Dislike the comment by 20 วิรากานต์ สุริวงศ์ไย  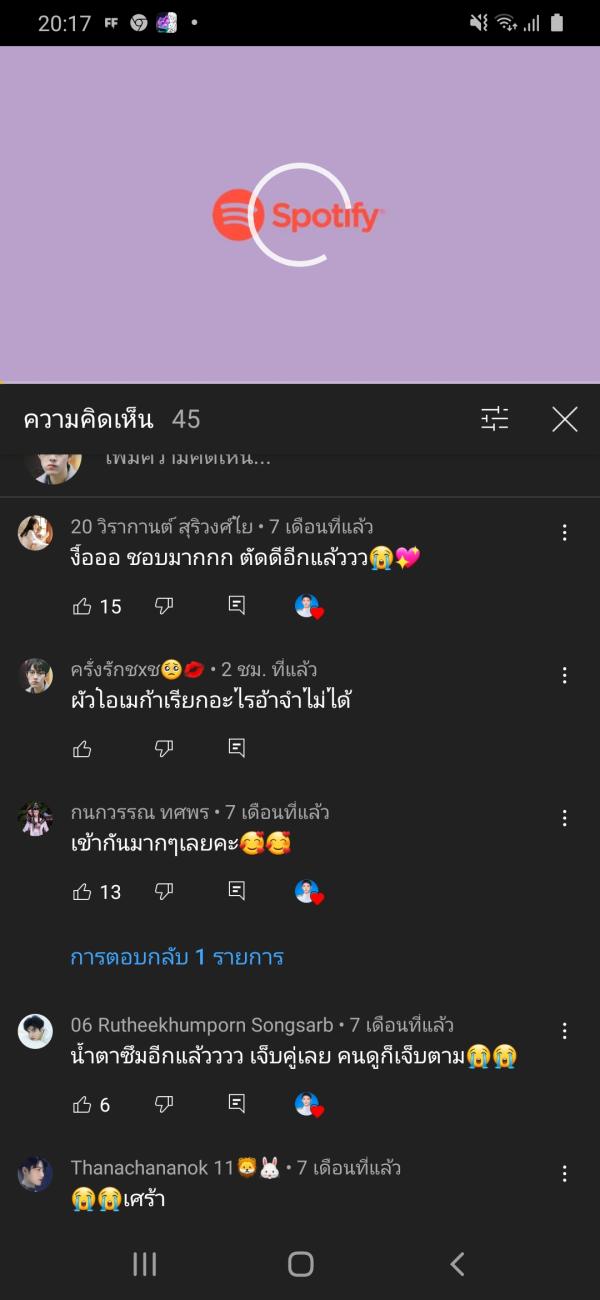click(164, 605)
